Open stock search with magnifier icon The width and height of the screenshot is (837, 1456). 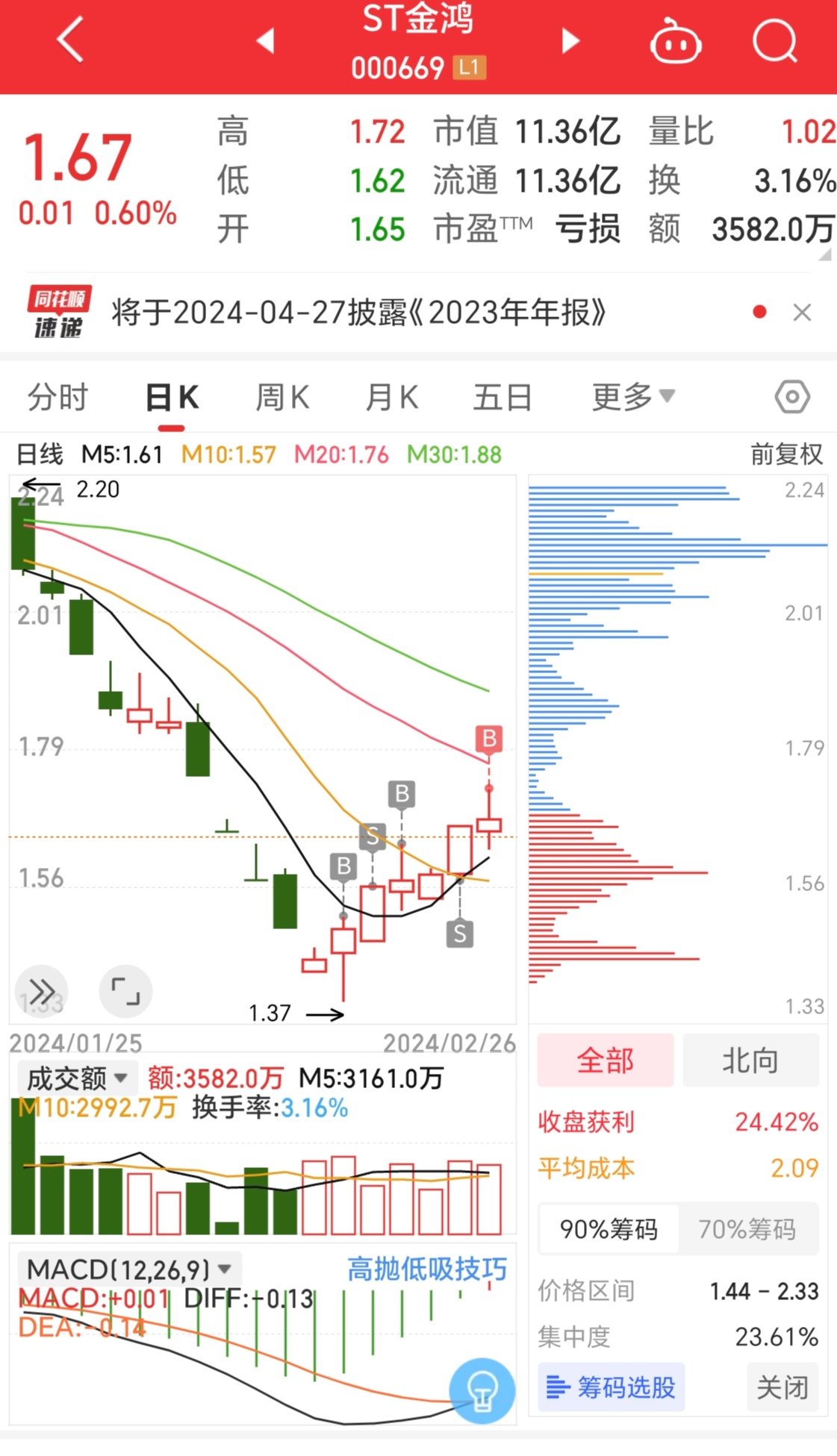(775, 41)
